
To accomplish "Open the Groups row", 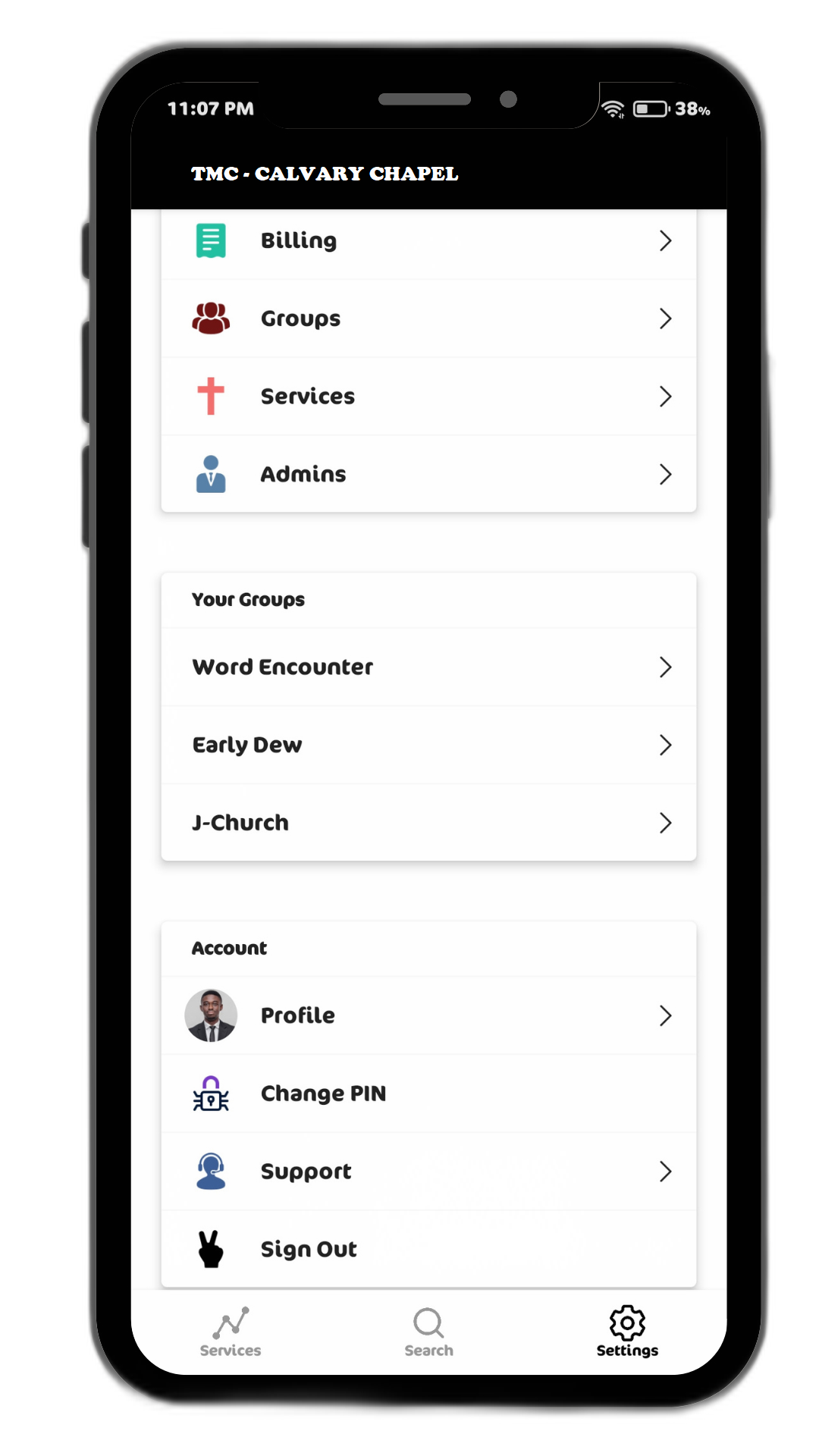I will pos(428,318).
